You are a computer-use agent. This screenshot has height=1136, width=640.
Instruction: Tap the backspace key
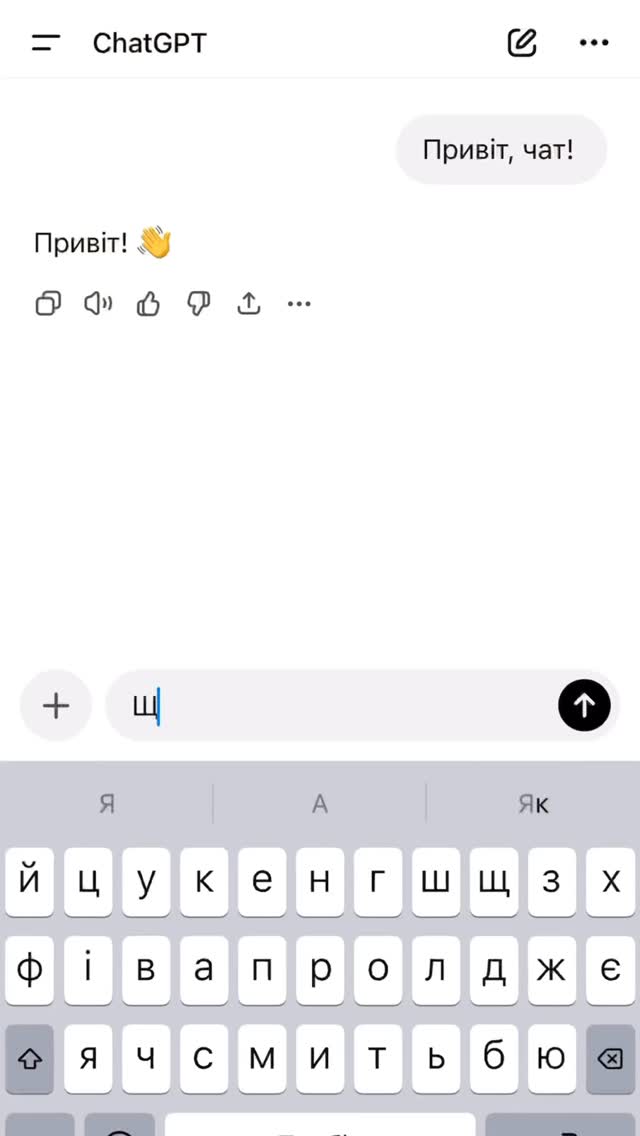[x=610, y=1058]
